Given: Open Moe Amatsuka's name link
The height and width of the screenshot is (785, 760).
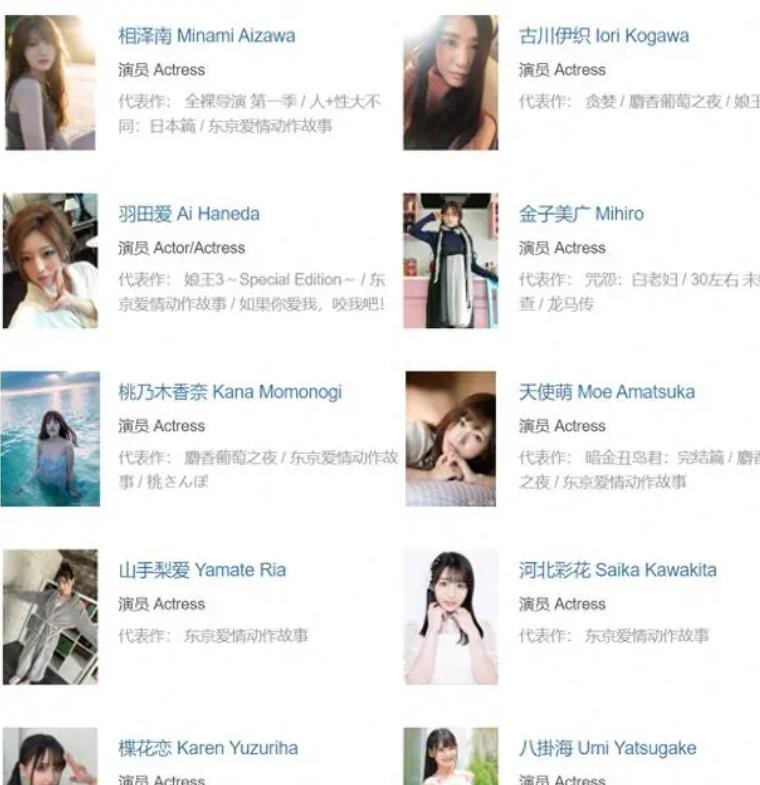Looking at the screenshot, I should point(606,392).
